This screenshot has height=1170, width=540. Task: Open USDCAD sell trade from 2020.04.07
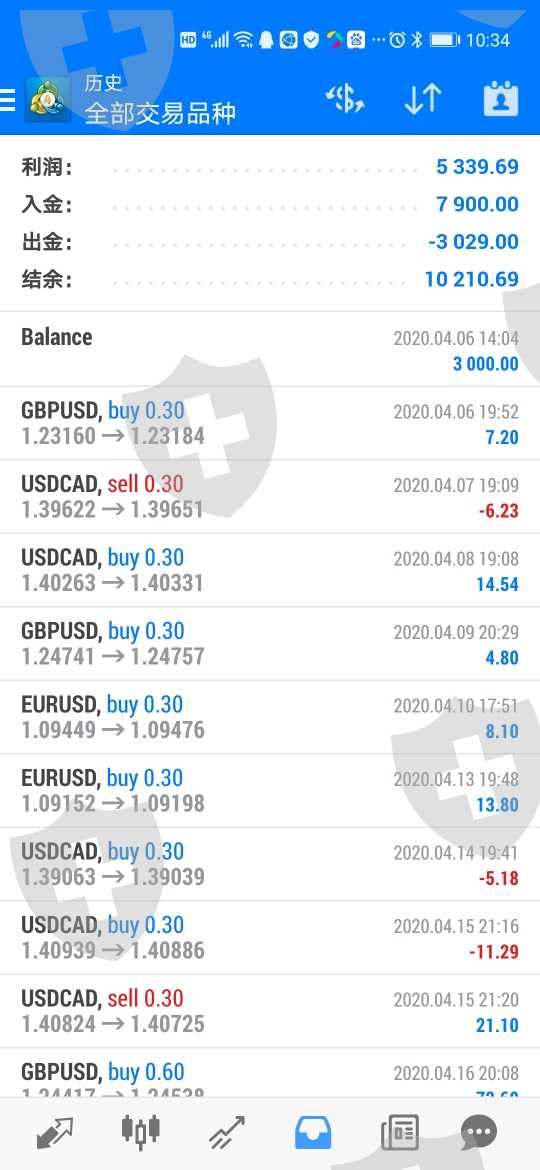270,496
